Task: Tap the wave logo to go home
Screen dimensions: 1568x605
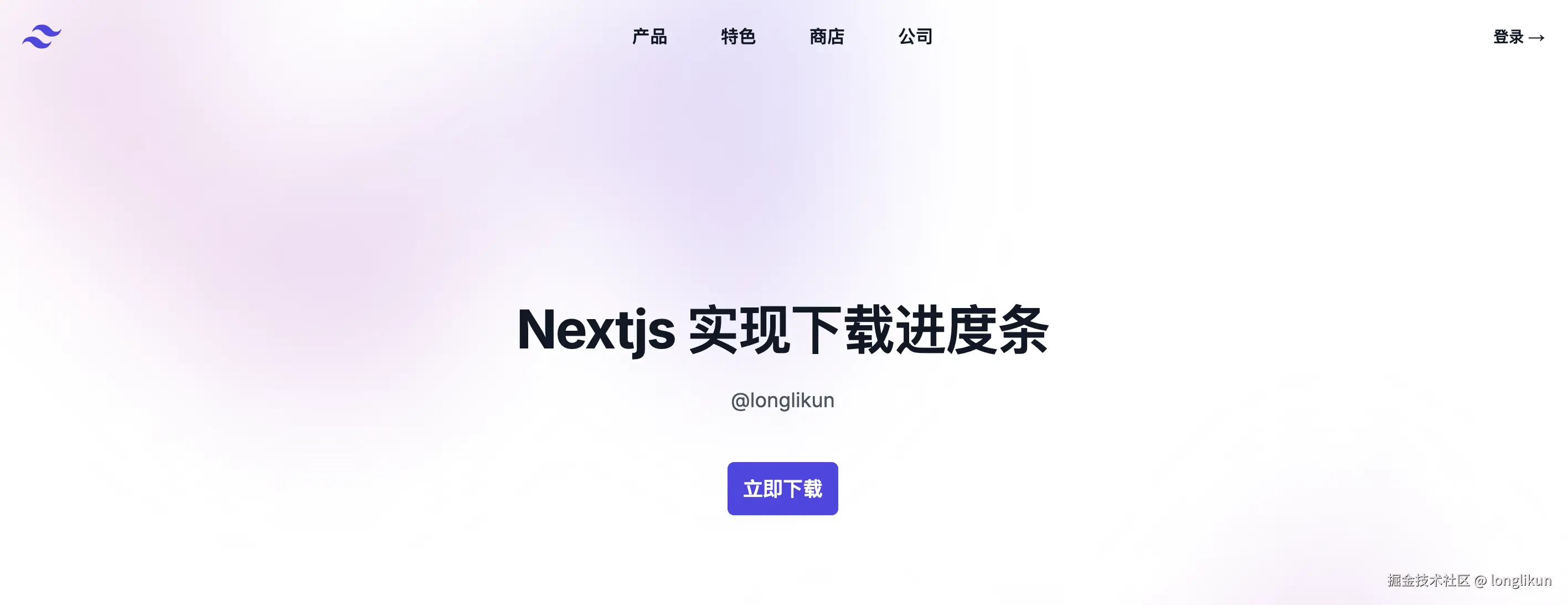Action: pyautogui.click(x=42, y=37)
